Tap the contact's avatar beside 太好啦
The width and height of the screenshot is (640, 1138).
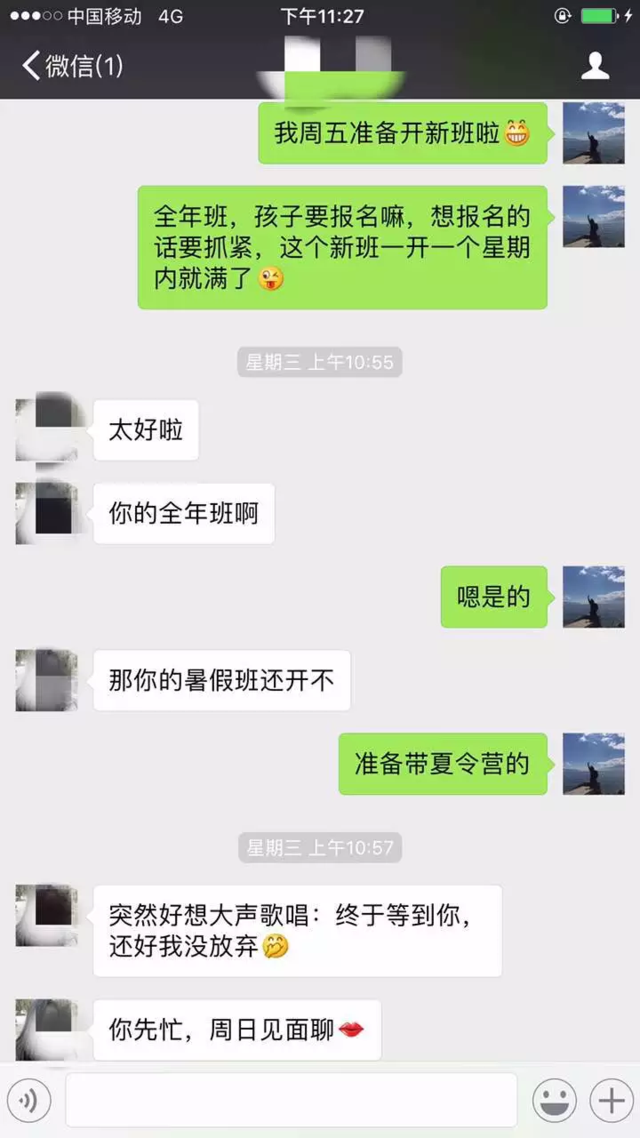click(x=47, y=429)
